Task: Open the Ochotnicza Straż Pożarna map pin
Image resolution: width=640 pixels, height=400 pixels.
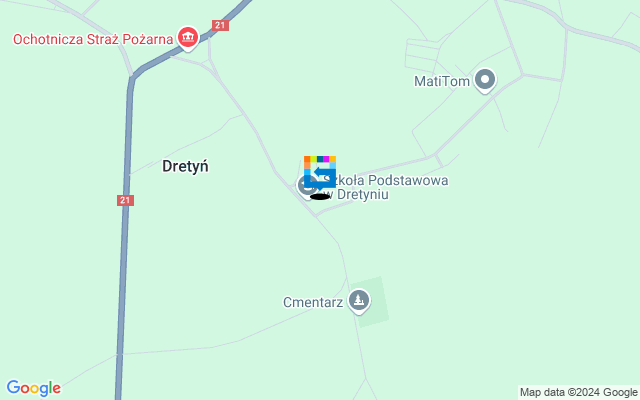Action: pos(187,38)
